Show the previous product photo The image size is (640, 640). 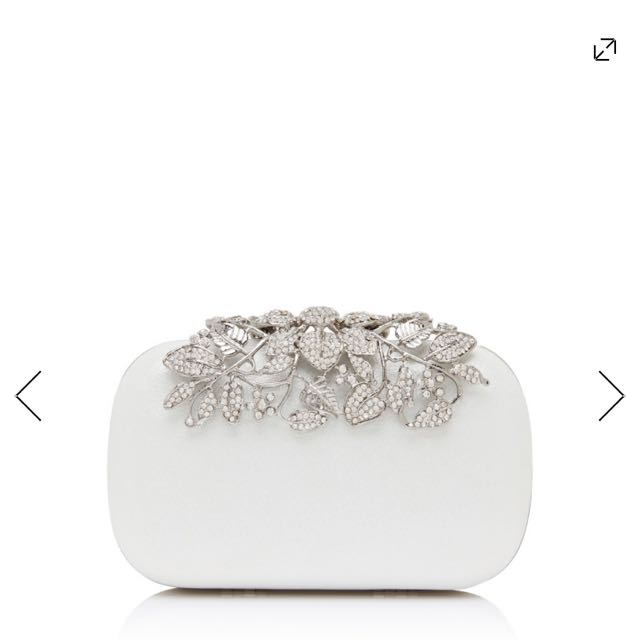(28, 394)
